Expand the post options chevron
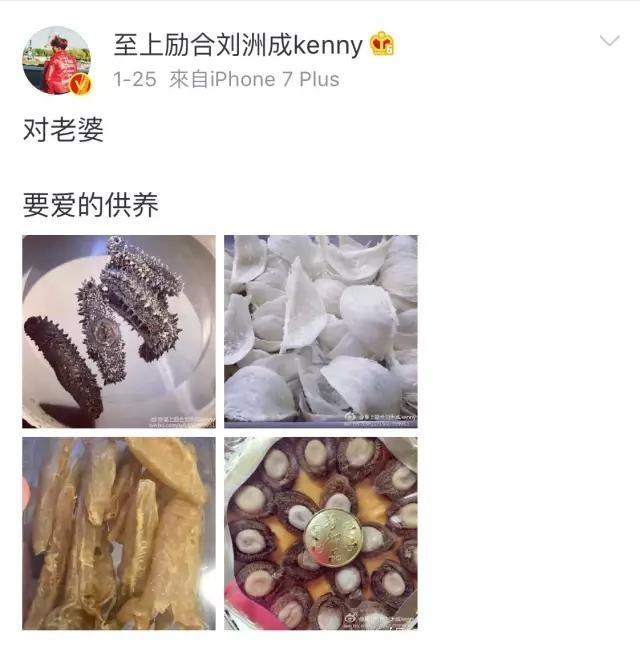The image size is (640, 648). 609,41
